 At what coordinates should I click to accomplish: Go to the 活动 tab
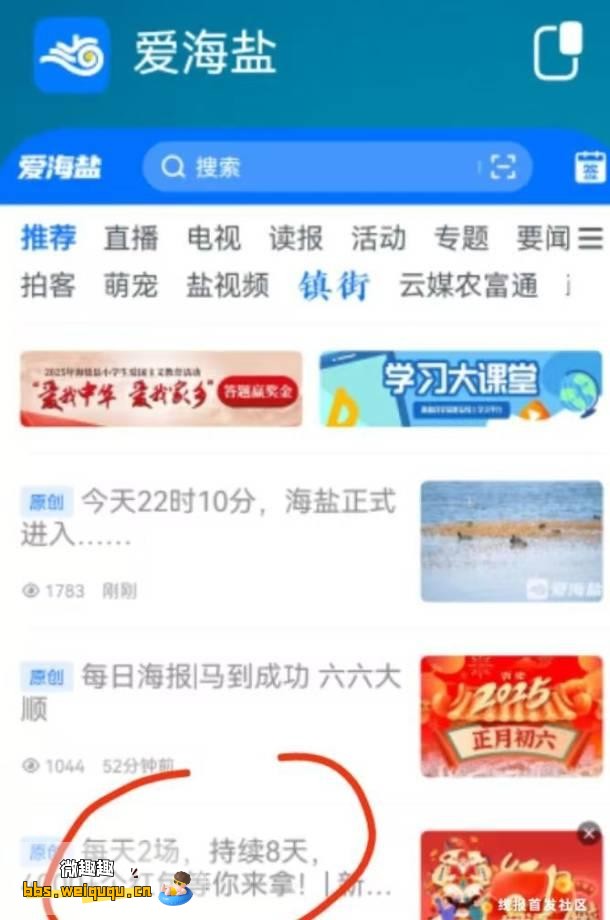coord(378,238)
